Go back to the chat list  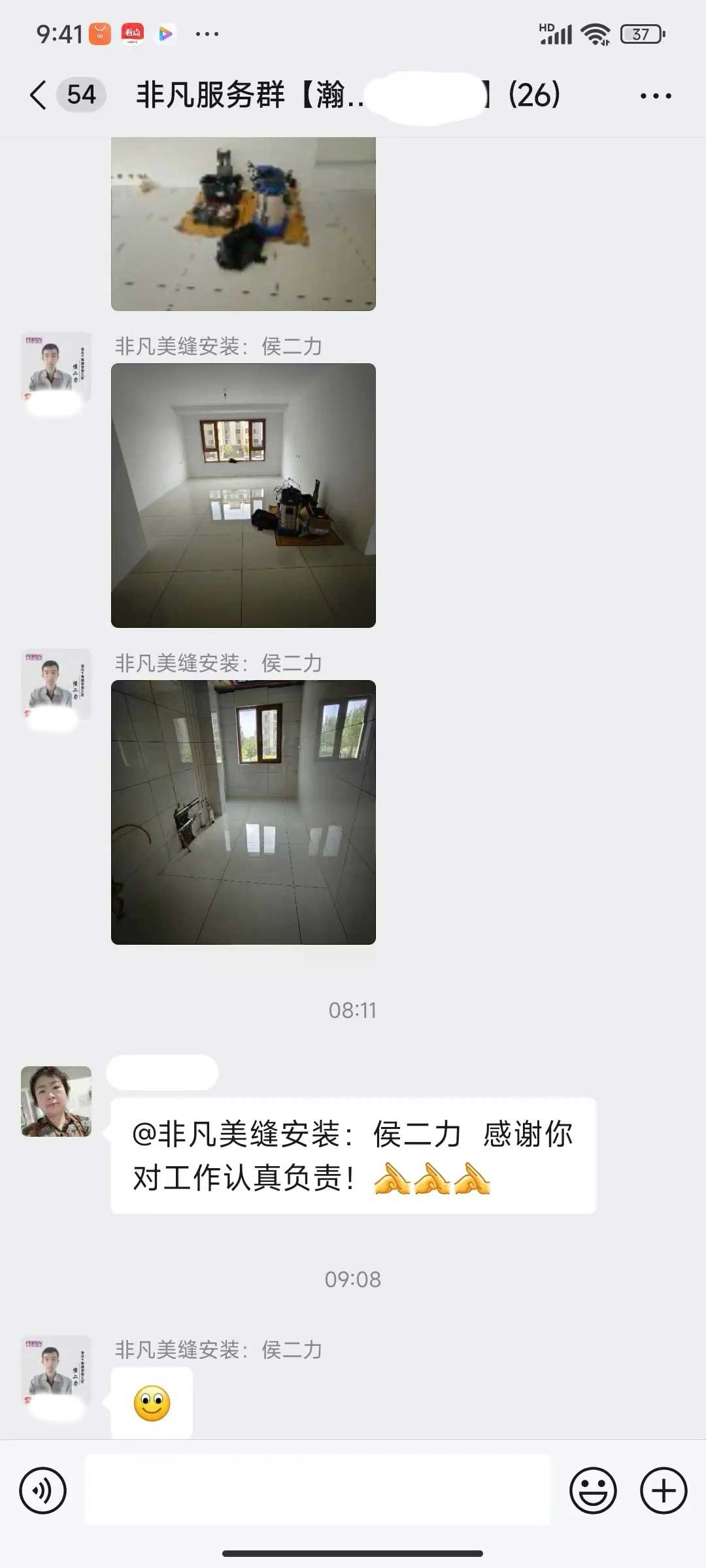[x=39, y=95]
